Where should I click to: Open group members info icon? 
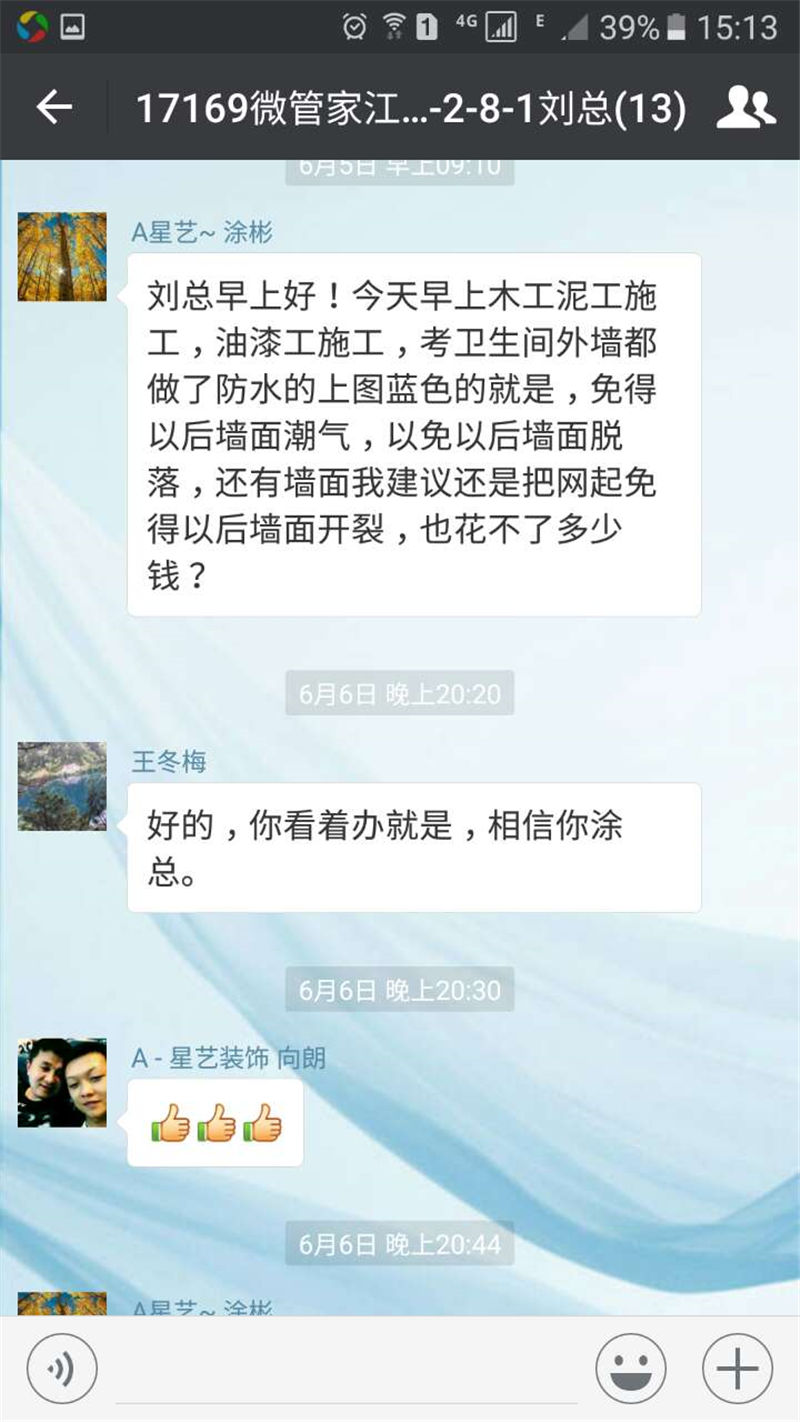click(x=746, y=107)
